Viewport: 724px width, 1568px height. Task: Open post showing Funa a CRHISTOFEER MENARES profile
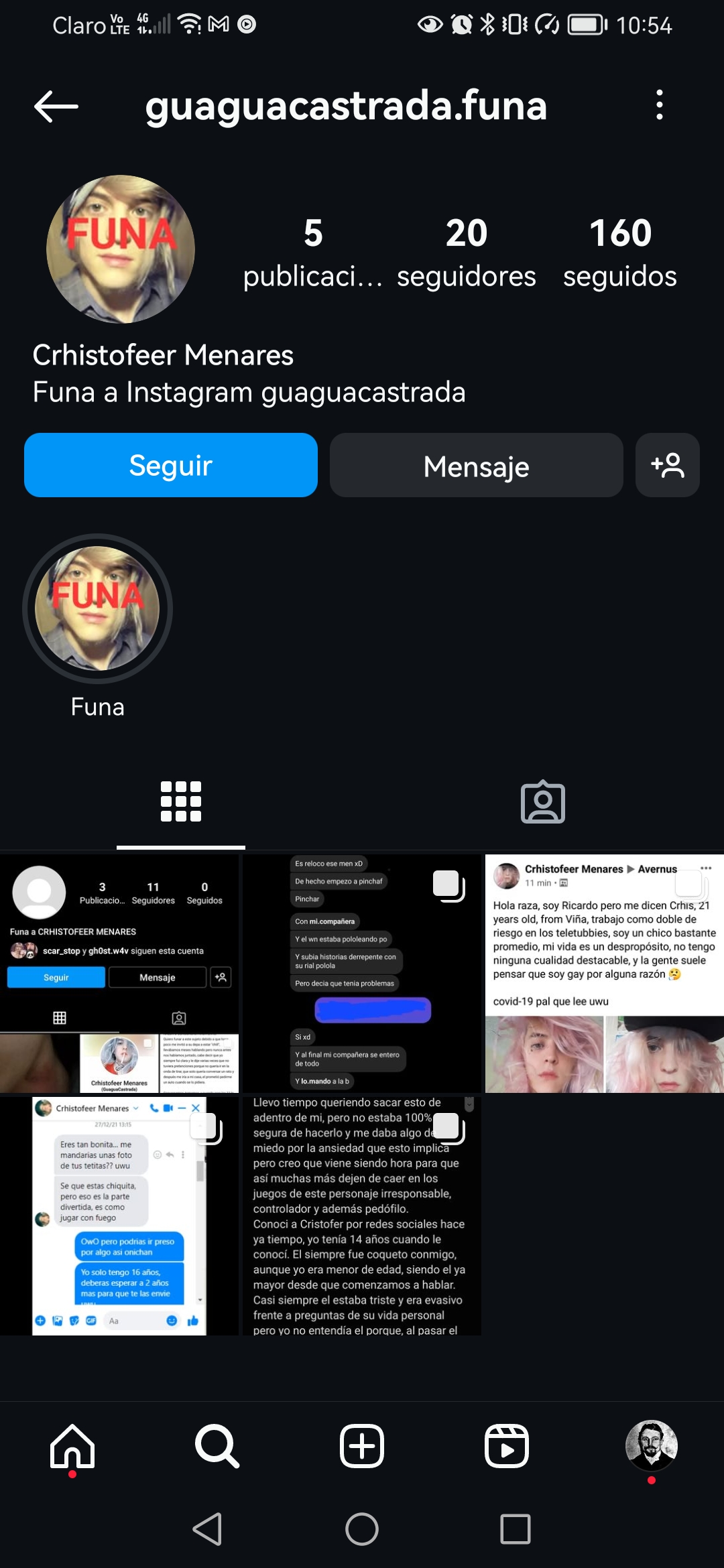pos(119,974)
